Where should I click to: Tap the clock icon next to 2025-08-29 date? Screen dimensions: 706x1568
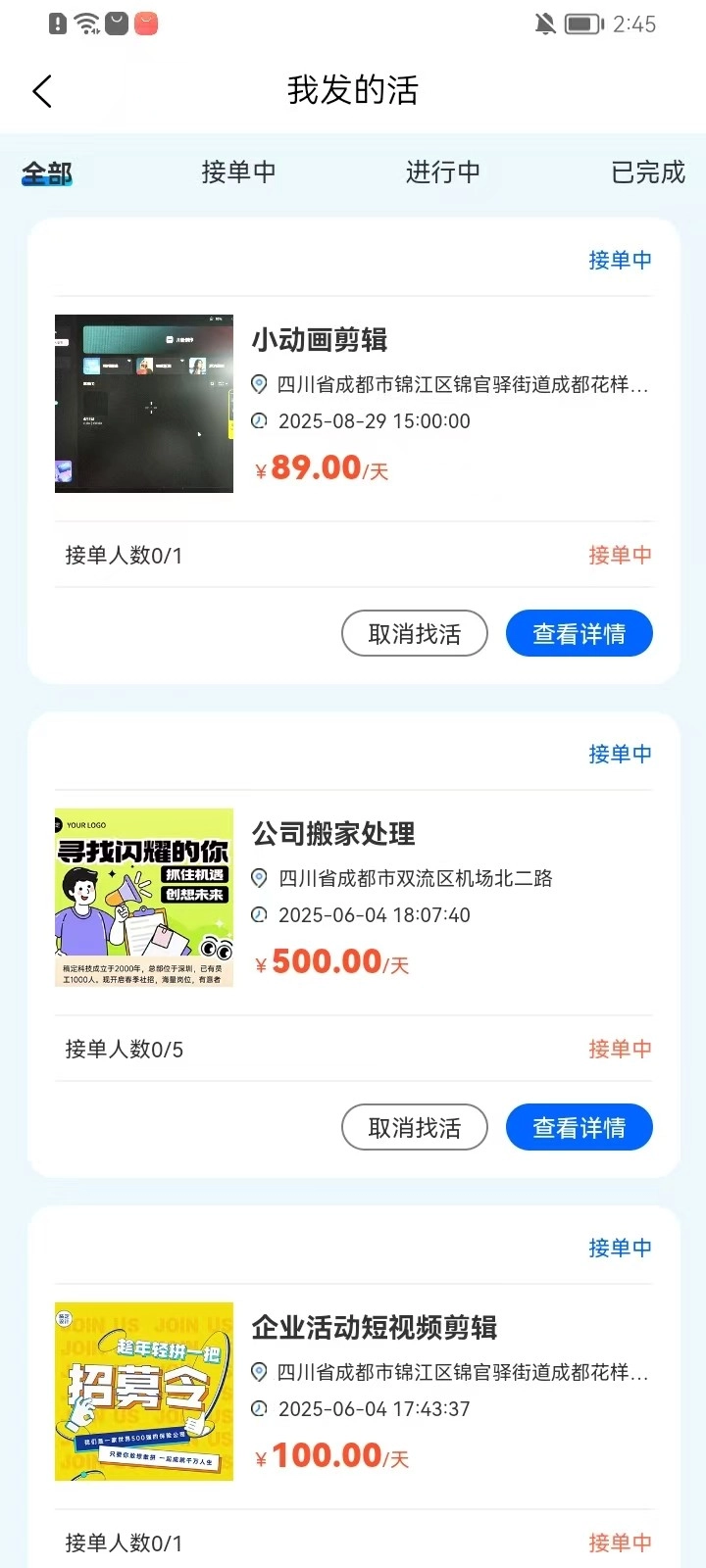tap(260, 421)
